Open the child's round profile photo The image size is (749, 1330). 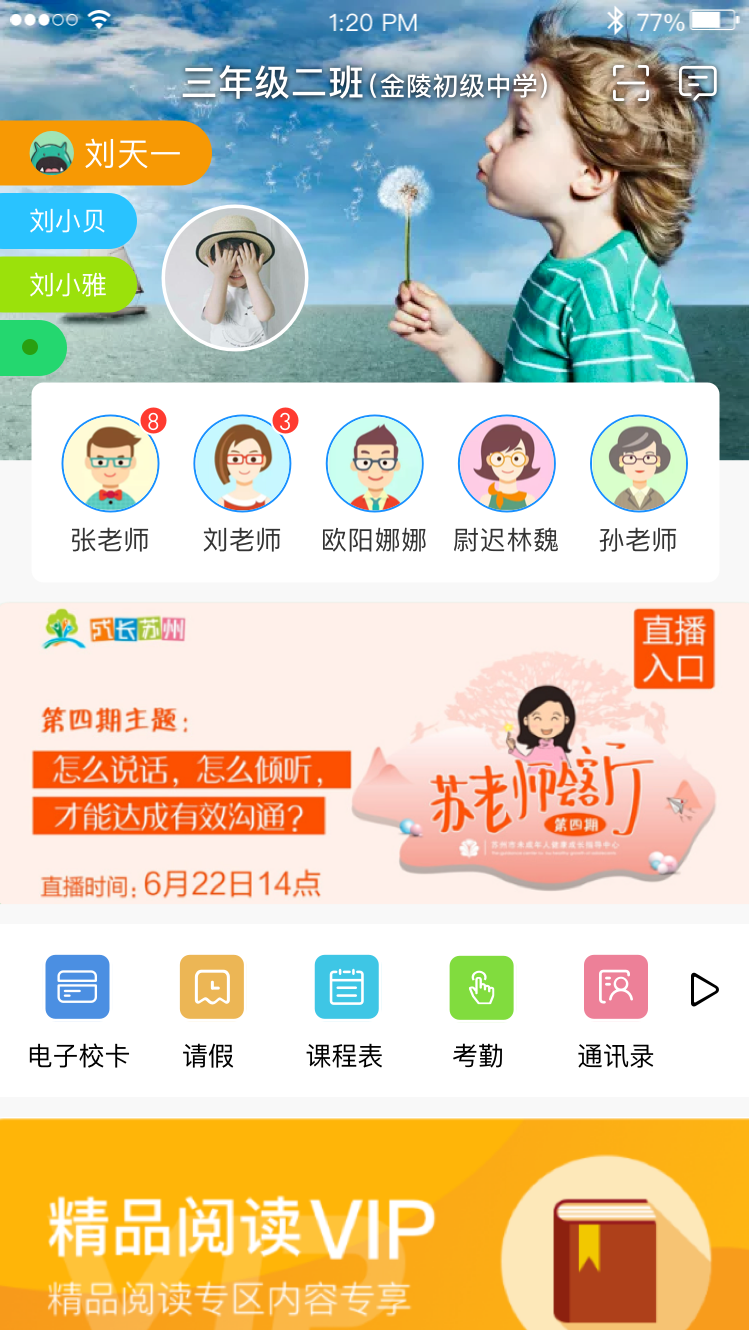click(x=235, y=278)
